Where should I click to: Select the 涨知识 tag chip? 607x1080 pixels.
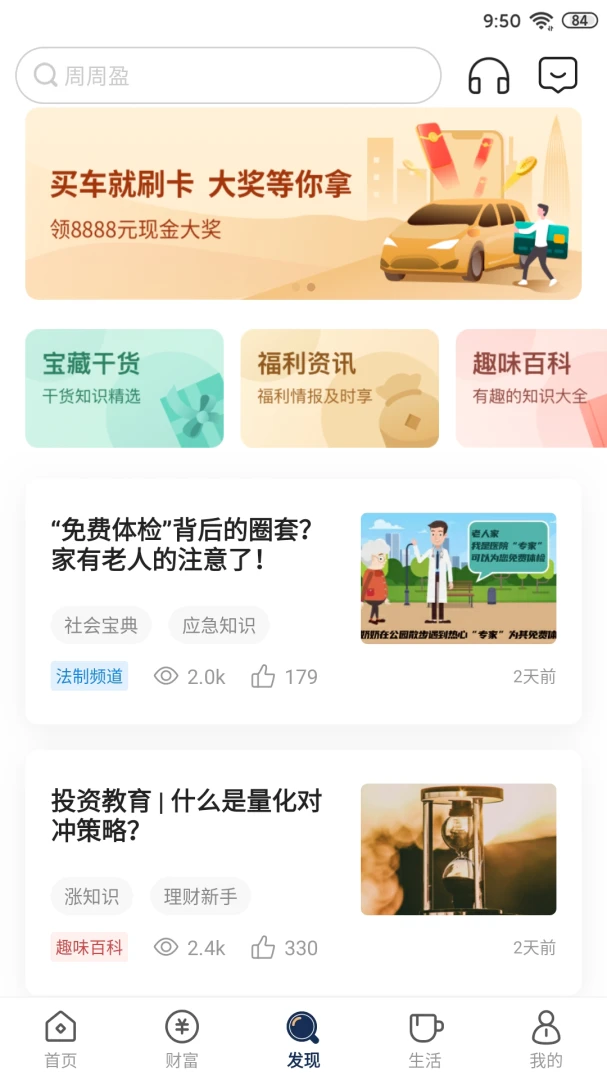tap(92, 897)
